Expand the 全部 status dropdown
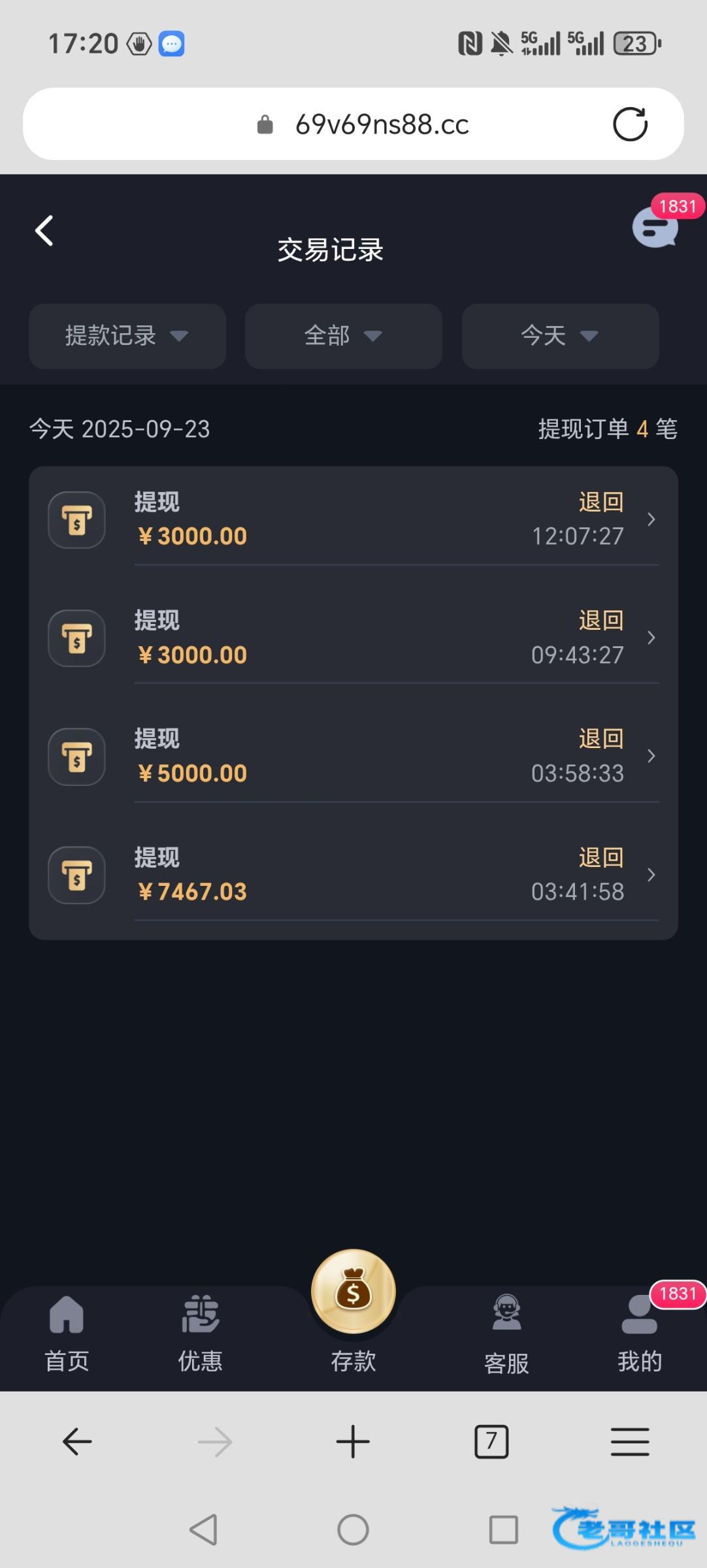This screenshot has width=707, height=1568. pyautogui.click(x=344, y=336)
